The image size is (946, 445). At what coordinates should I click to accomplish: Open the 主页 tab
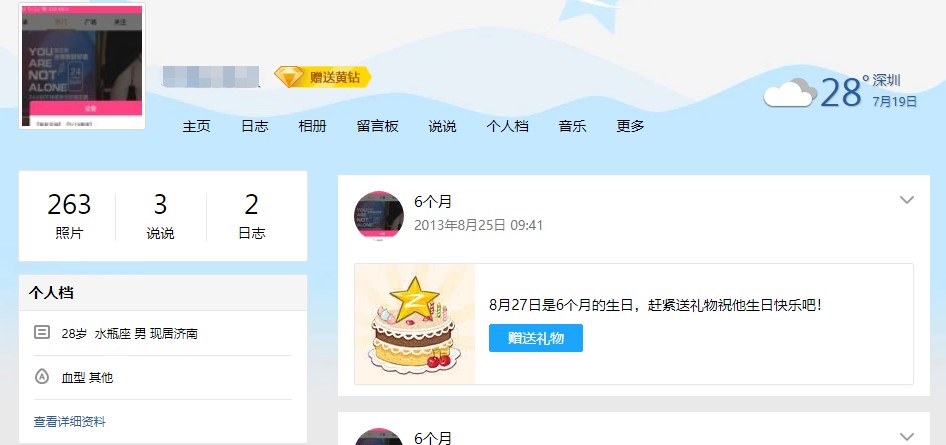pyautogui.click(x=196, y=126)
